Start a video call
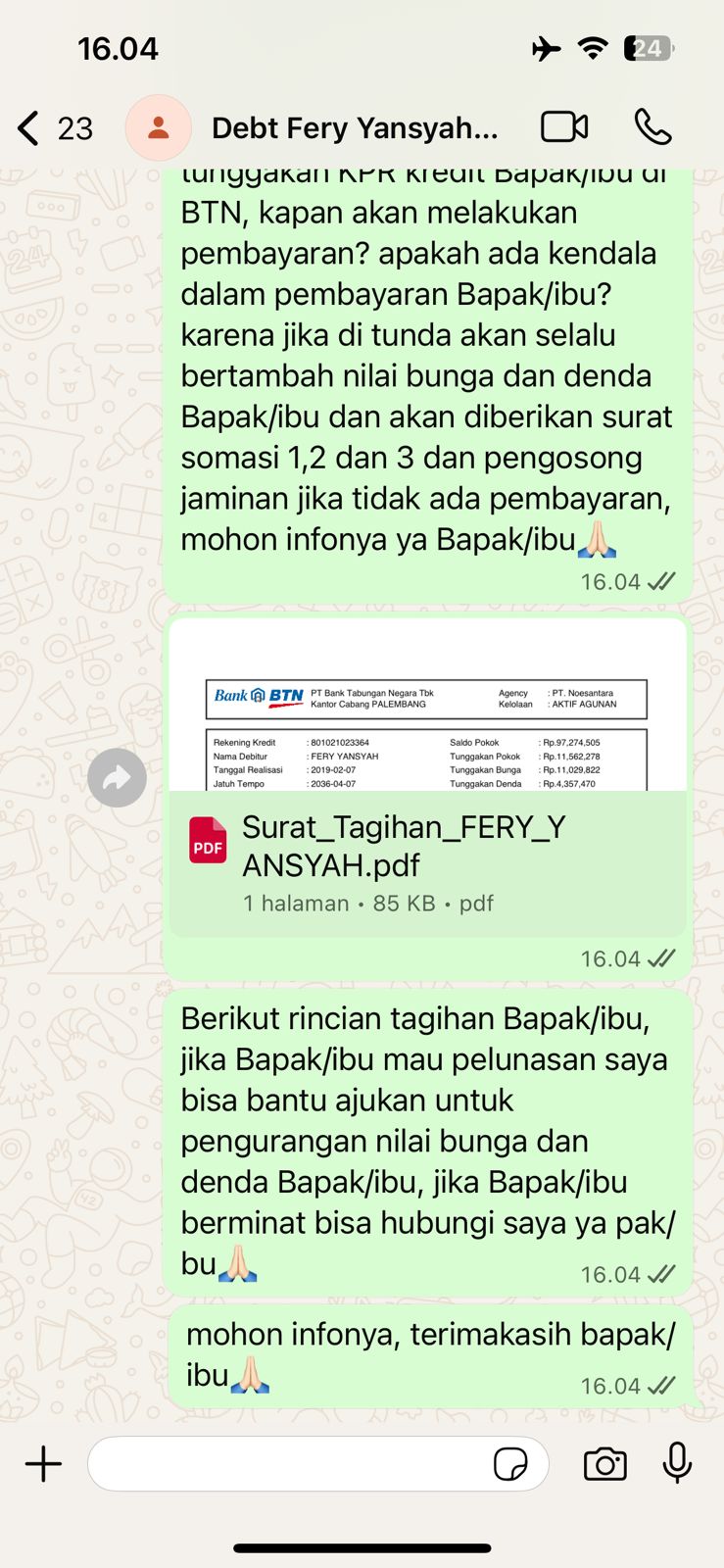 [x=564, y=127]
